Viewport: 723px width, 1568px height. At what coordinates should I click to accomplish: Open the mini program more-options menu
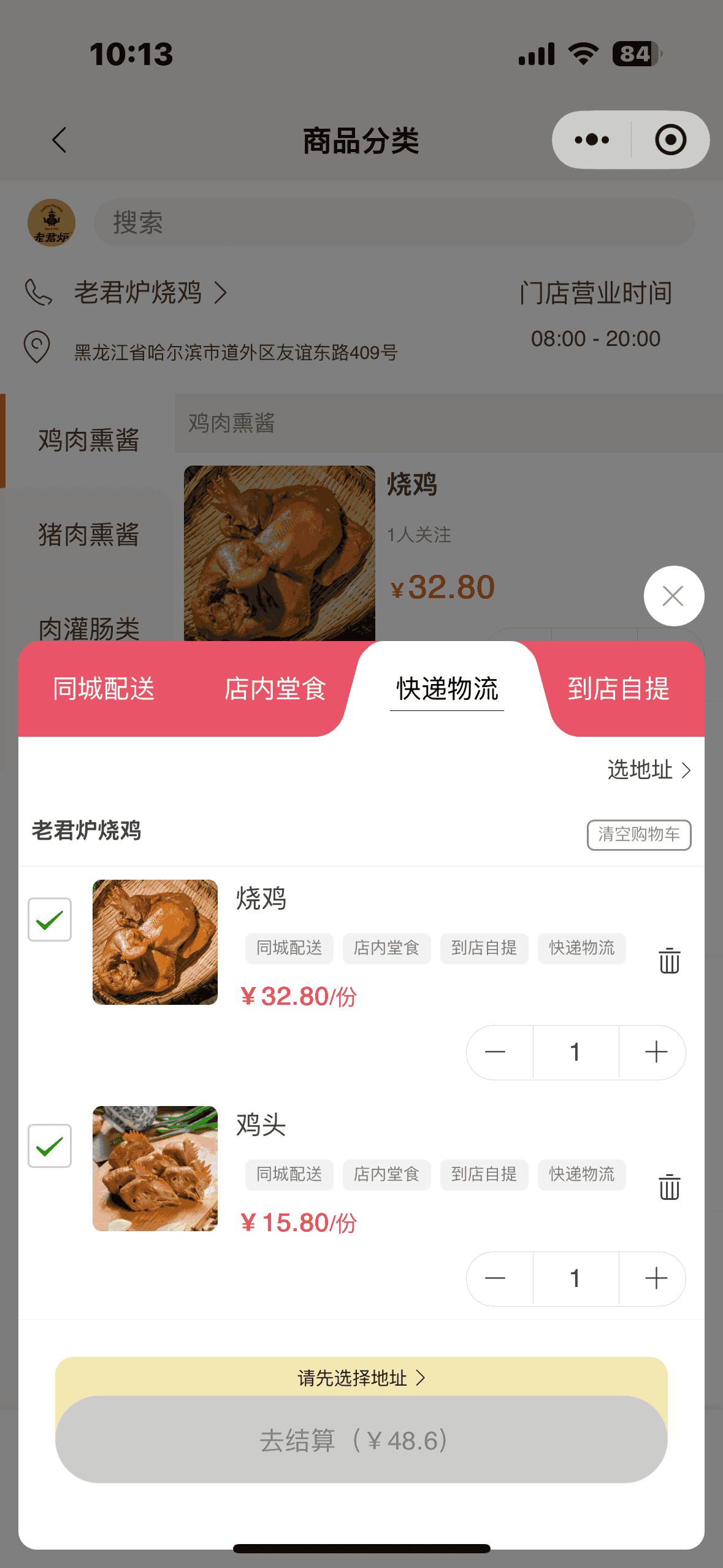(592, 140)
